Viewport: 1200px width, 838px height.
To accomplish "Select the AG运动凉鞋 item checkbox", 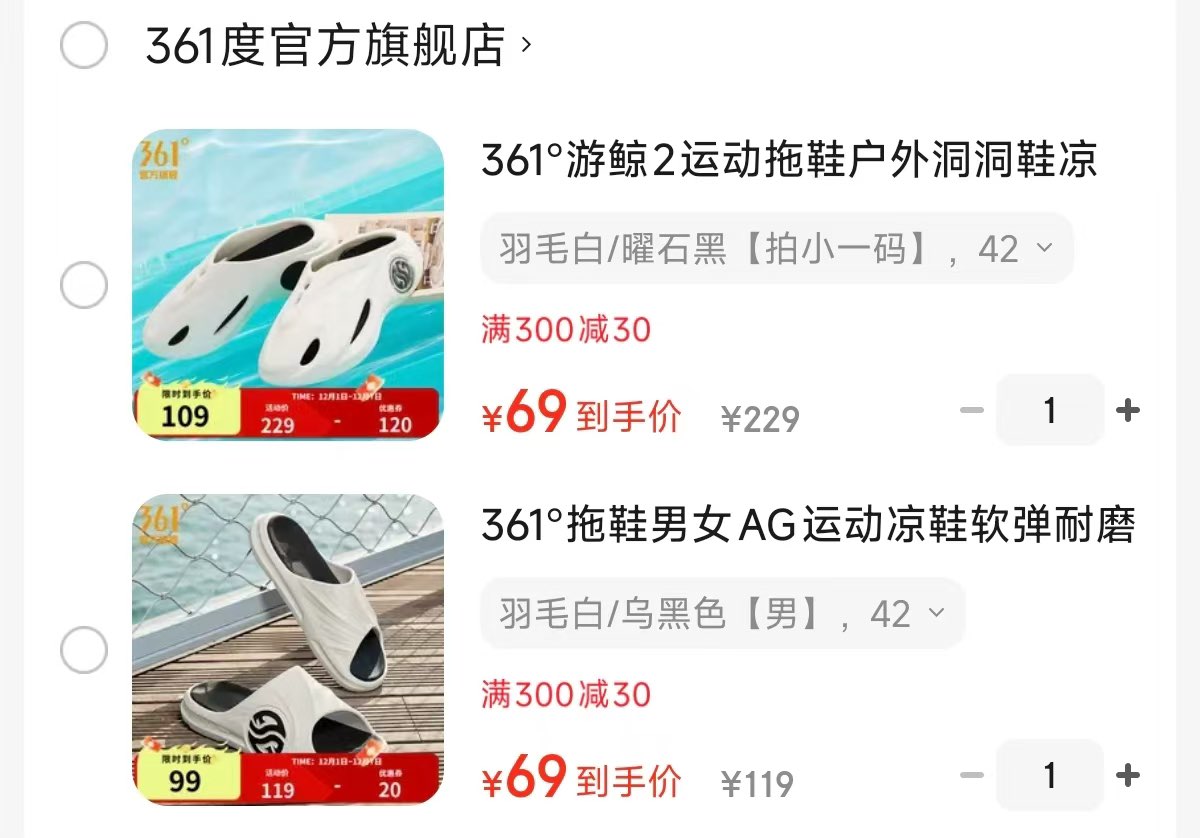I will 84,650.
